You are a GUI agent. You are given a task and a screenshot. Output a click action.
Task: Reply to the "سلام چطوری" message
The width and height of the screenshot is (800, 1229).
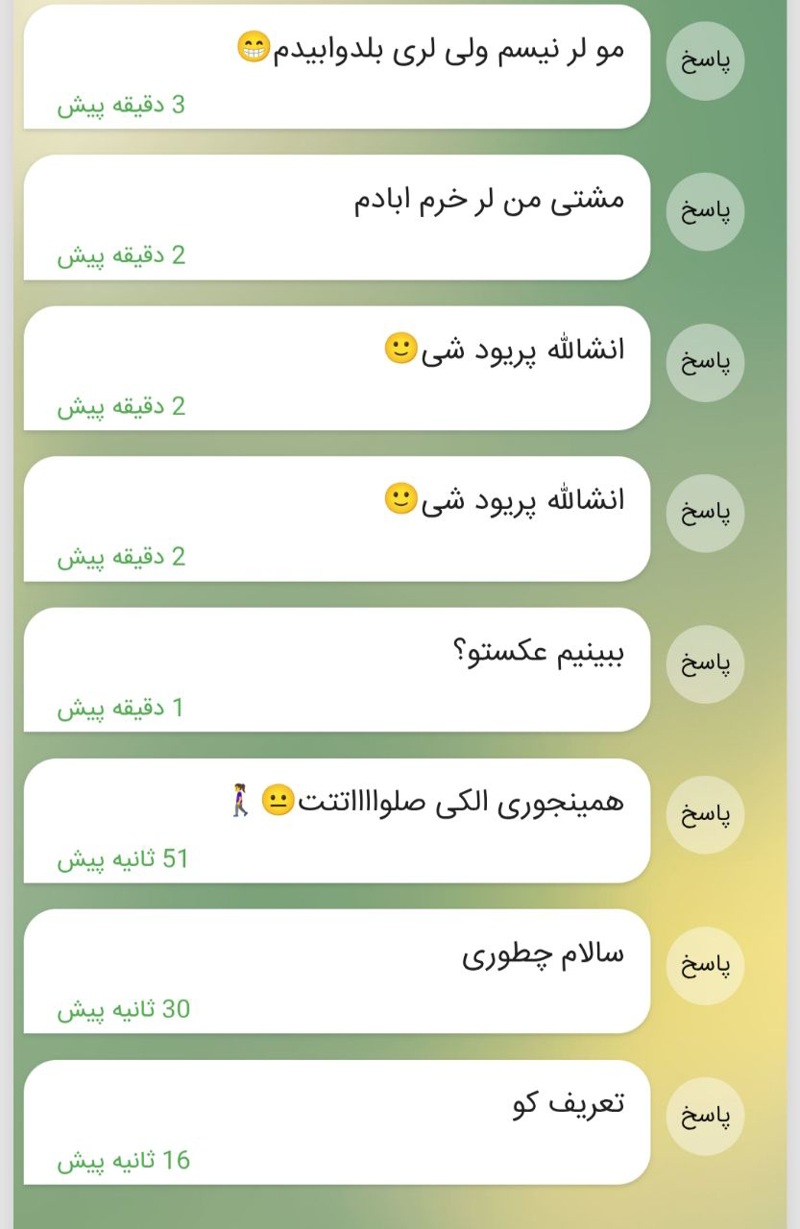(x=705, y=966)
